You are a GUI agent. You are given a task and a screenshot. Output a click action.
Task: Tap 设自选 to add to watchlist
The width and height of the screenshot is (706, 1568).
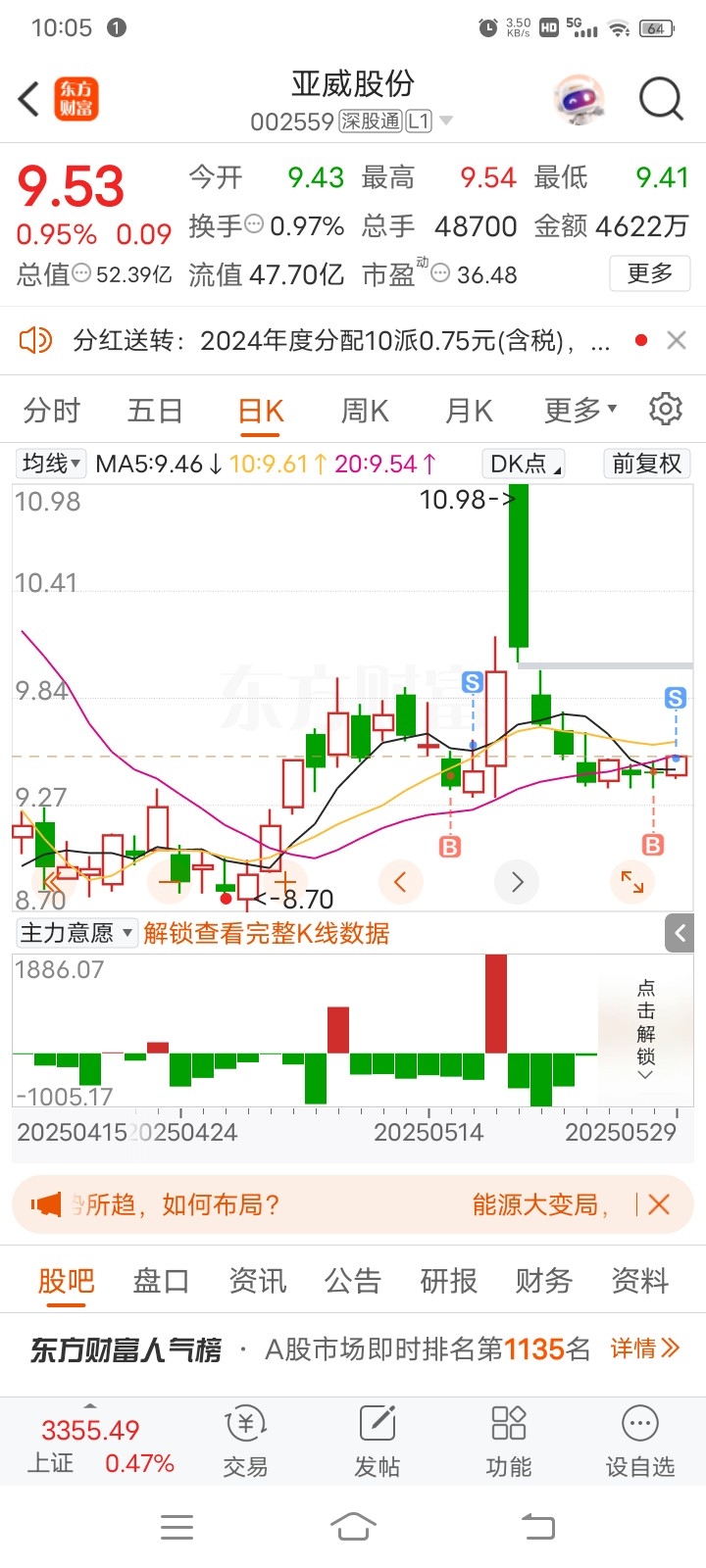click(640, 1443)
